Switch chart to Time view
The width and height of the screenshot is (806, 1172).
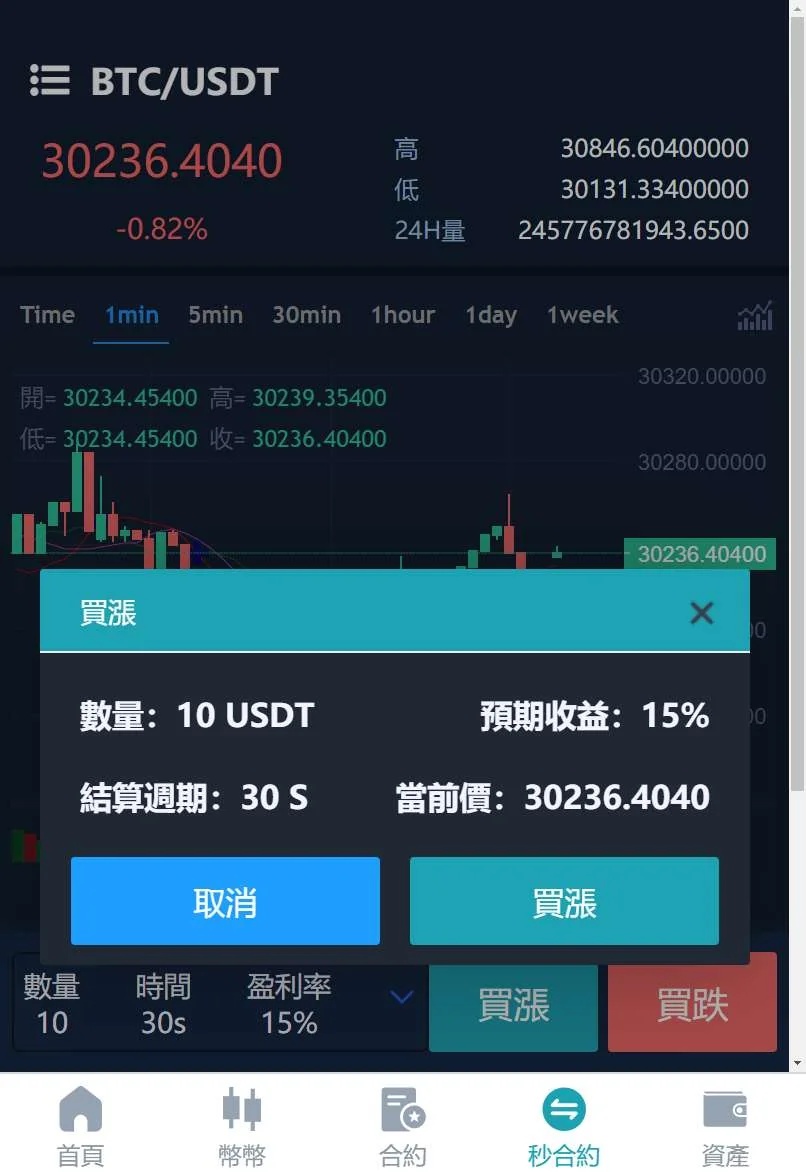tap(47, 315)
